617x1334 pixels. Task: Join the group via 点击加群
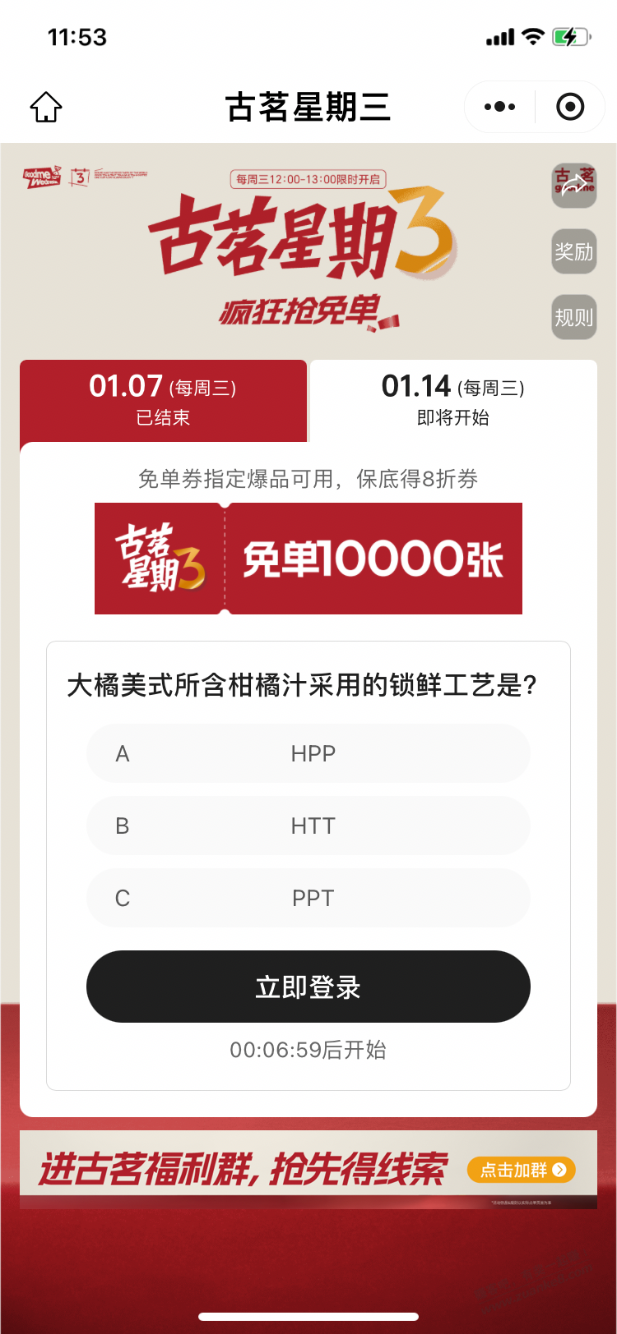pyautogui.click(x=521, y=1169)
